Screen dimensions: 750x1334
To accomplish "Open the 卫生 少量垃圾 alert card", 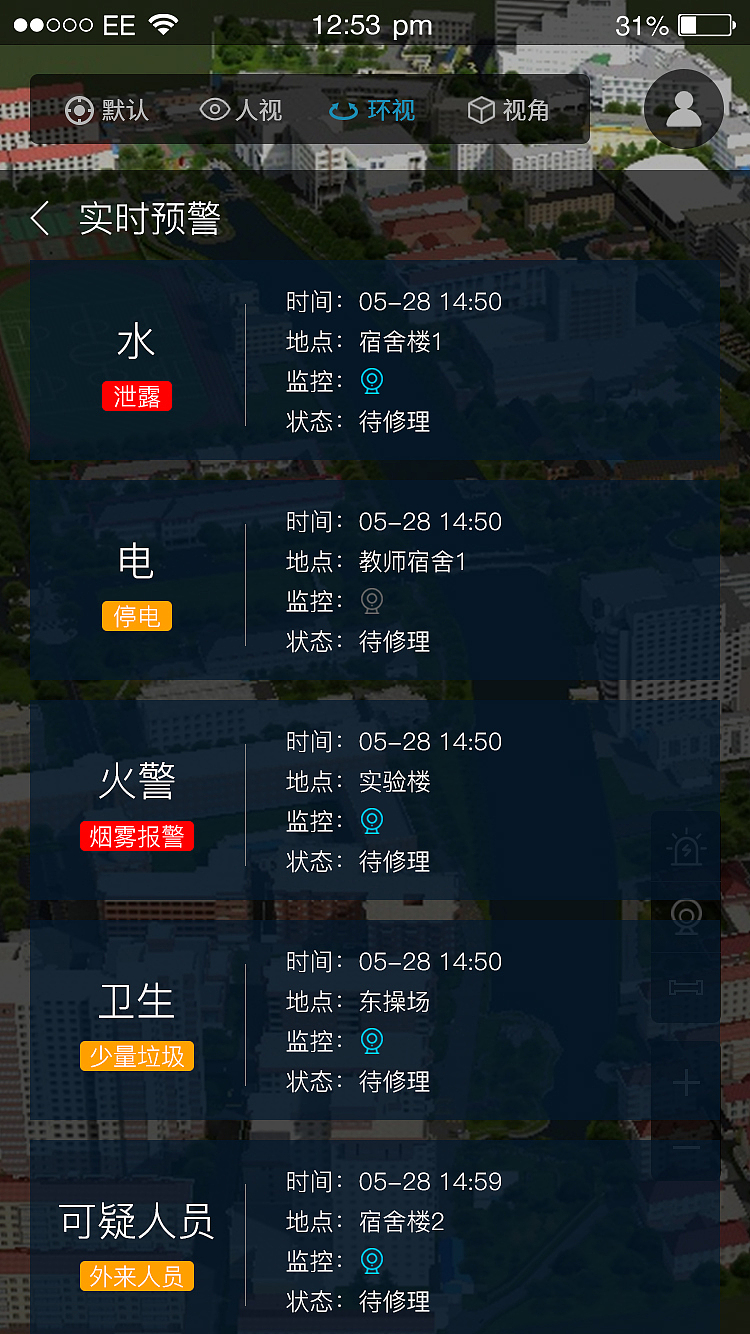I will point(374,1020).
